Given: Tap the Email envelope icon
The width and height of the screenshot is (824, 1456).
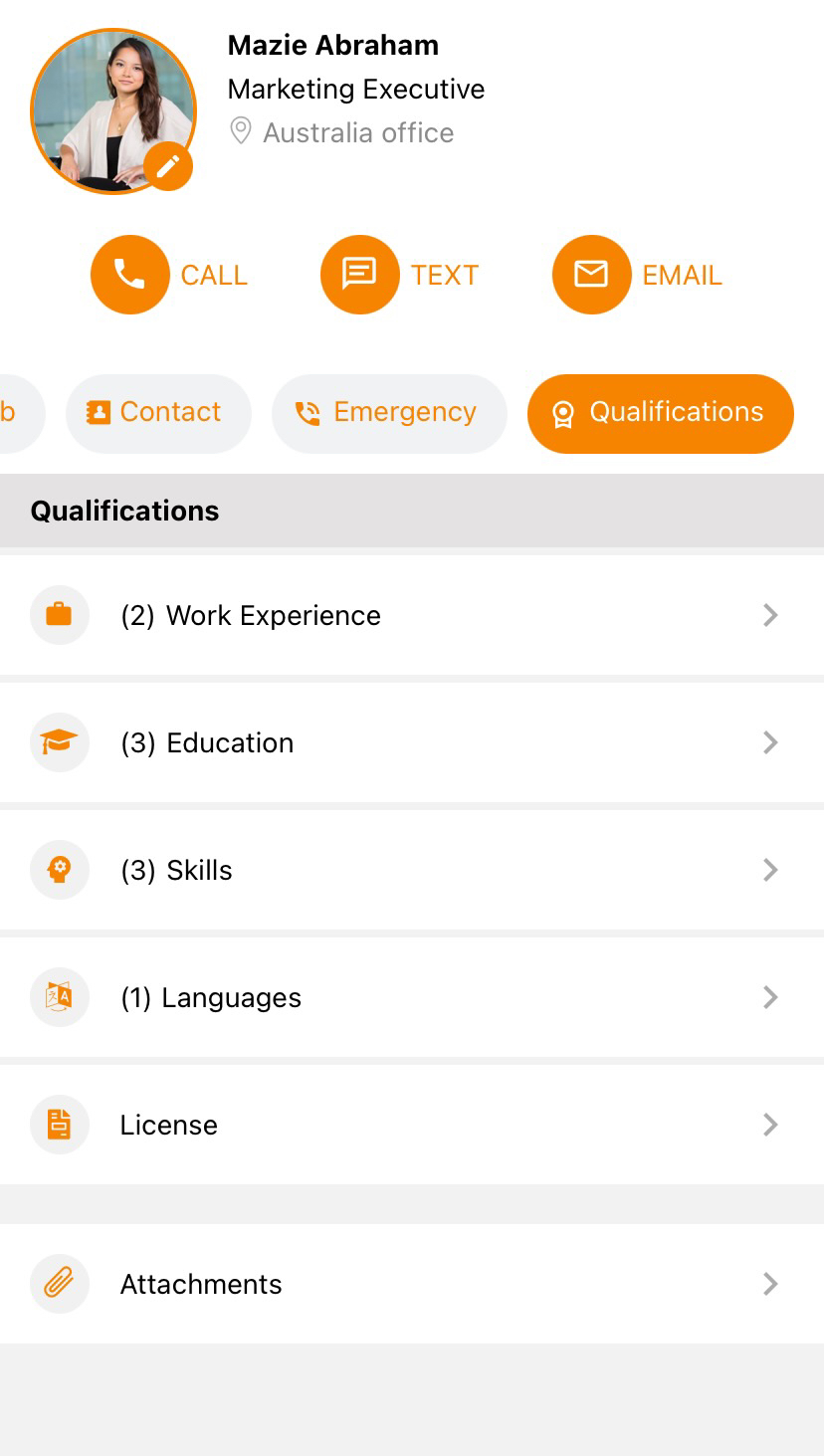Looking at the screenshot, I should click(x=592, y=275).
